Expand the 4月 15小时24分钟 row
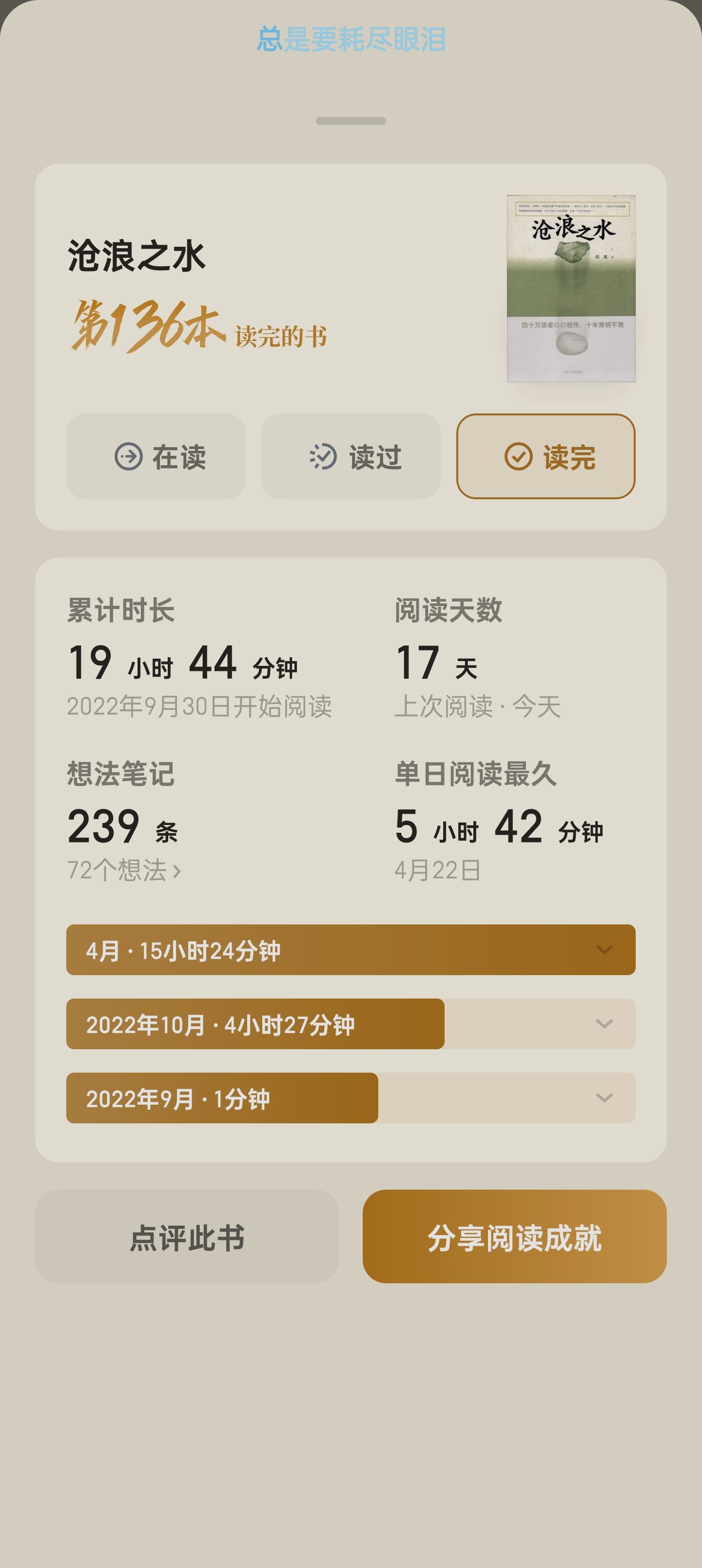The width and height of the screenshot is (702, 1568). pos(351,950)
